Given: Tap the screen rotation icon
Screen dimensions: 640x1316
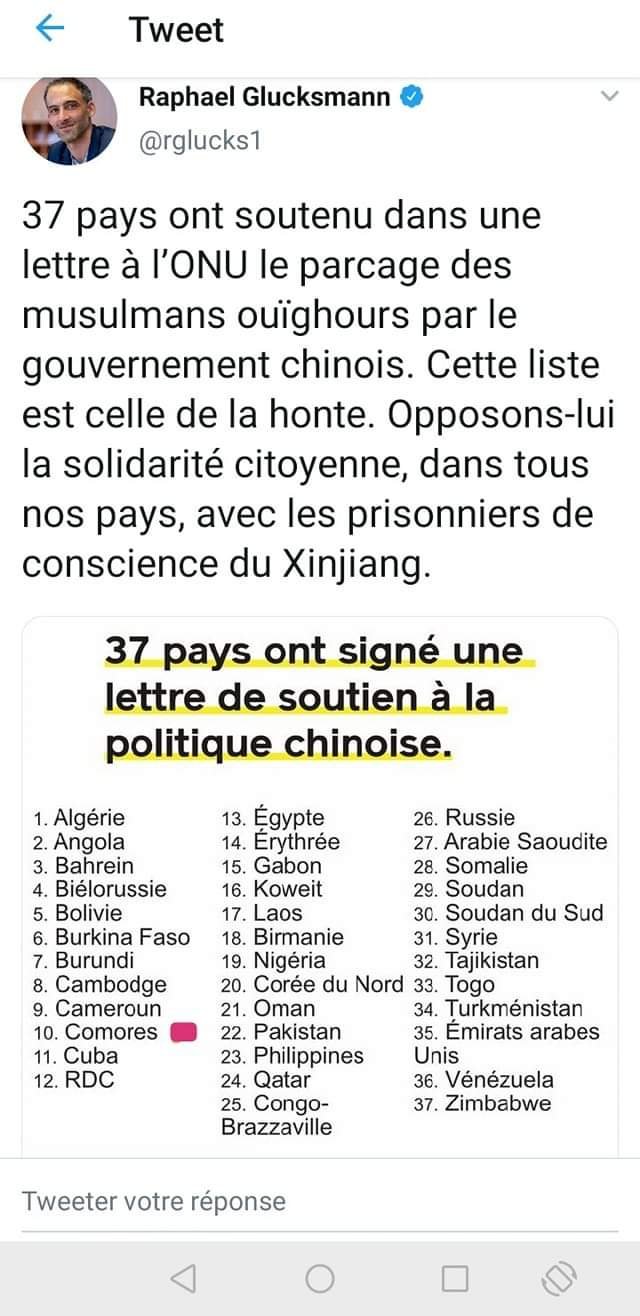Looking at the screenshot, I should point(560,1278).
